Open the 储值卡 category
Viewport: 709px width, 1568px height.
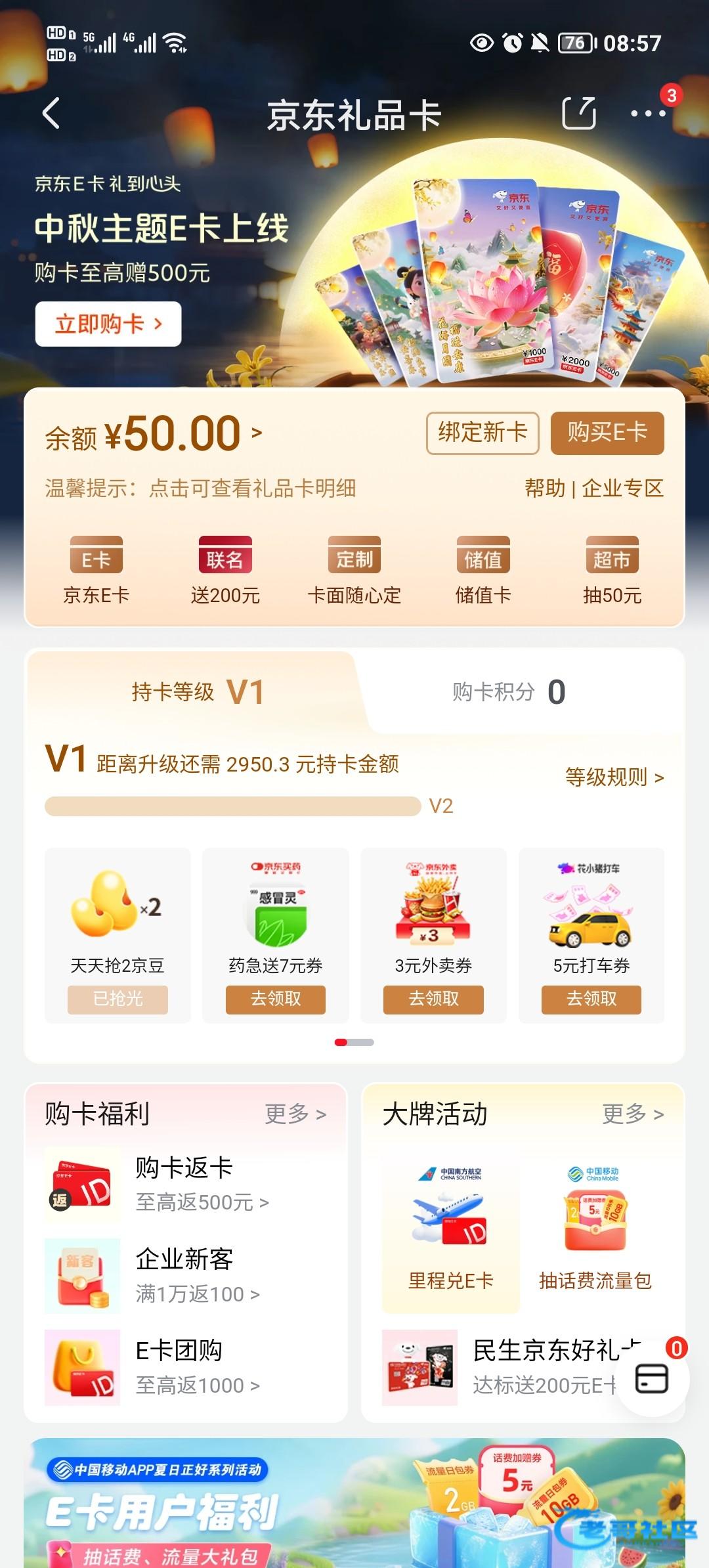[483, 570]
